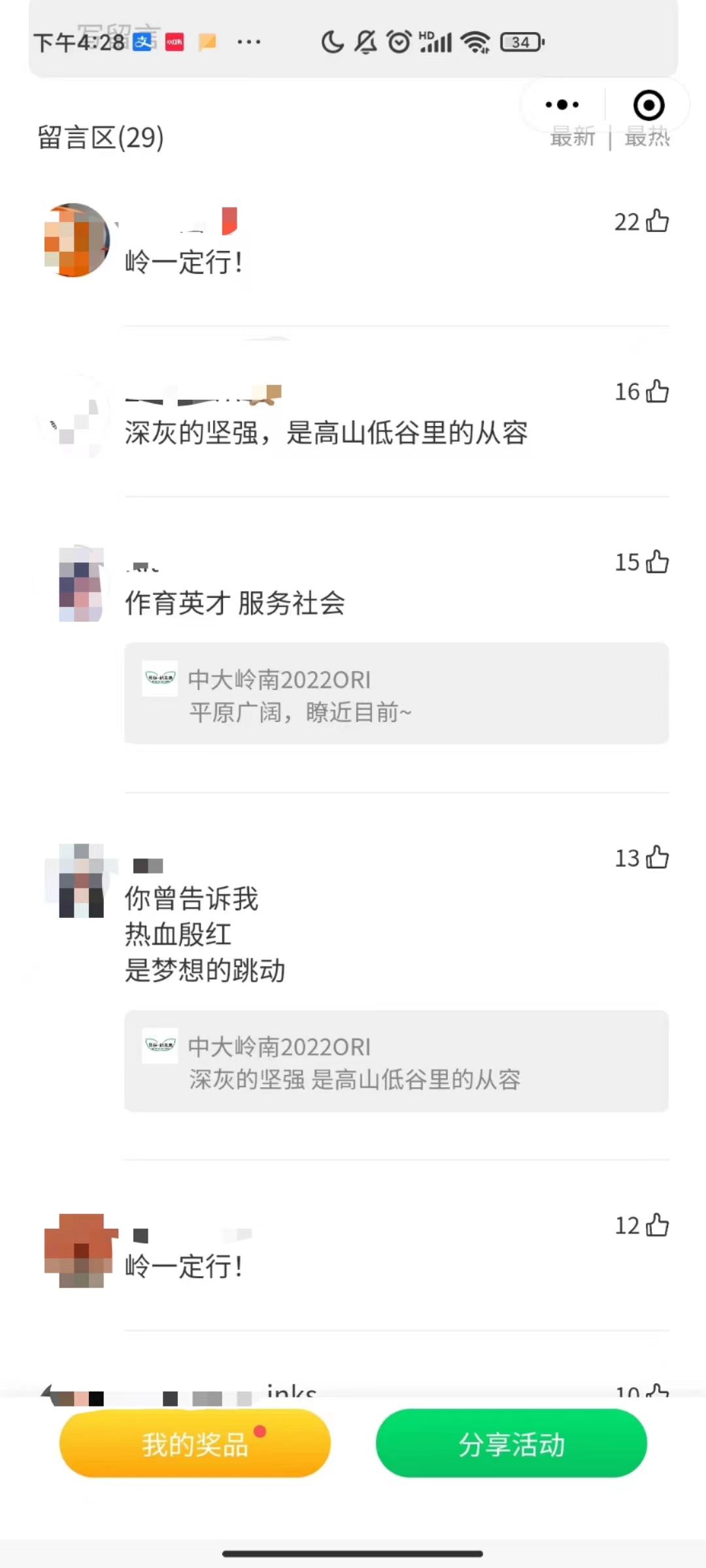This screenshot has width=706, height=1568.
Task: Open 我的奖品 button
Action: [x=195, y=1444]
